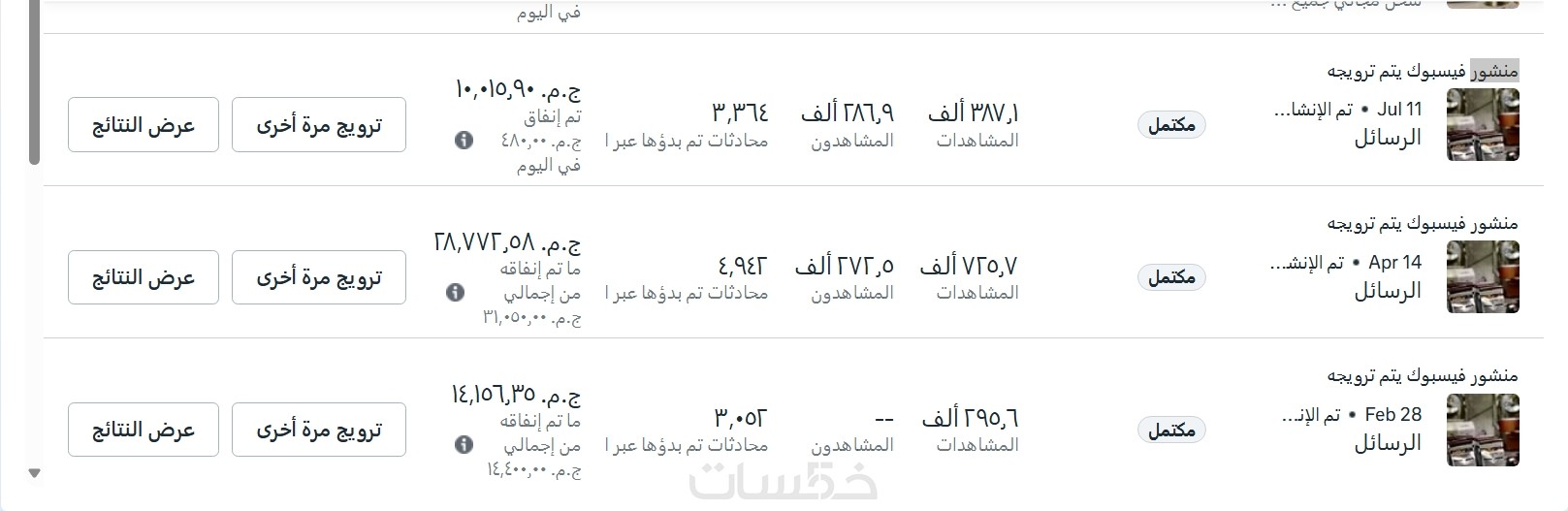View results of the Apr 14 ad
This screenshot has height=511, width=1568.
tap(144, 277)
